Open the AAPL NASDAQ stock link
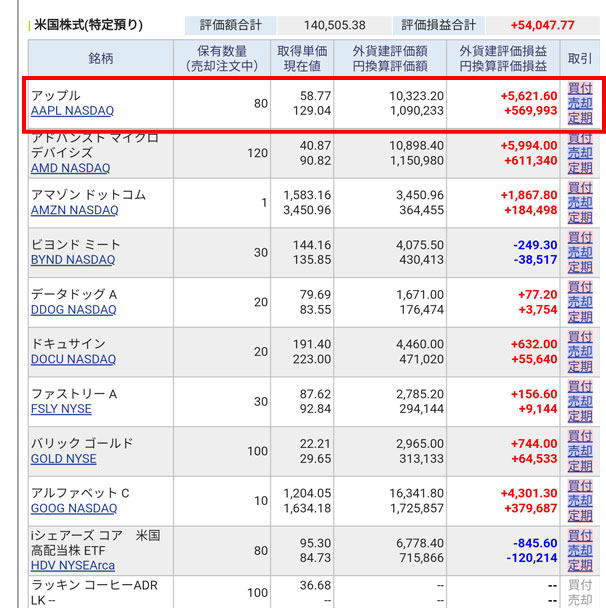Image resolution: width=606 pixels, height=608 pixels. click(x=72, y=111)
